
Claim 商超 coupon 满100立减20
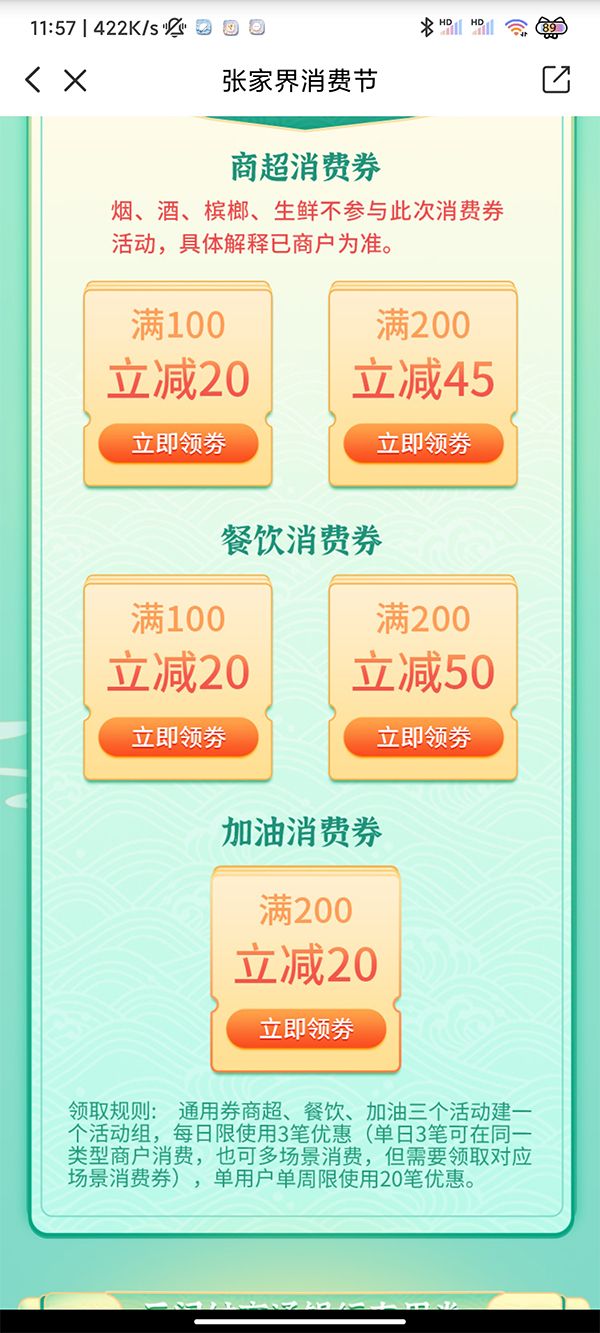pyautogui.click(x=178, y=444)
